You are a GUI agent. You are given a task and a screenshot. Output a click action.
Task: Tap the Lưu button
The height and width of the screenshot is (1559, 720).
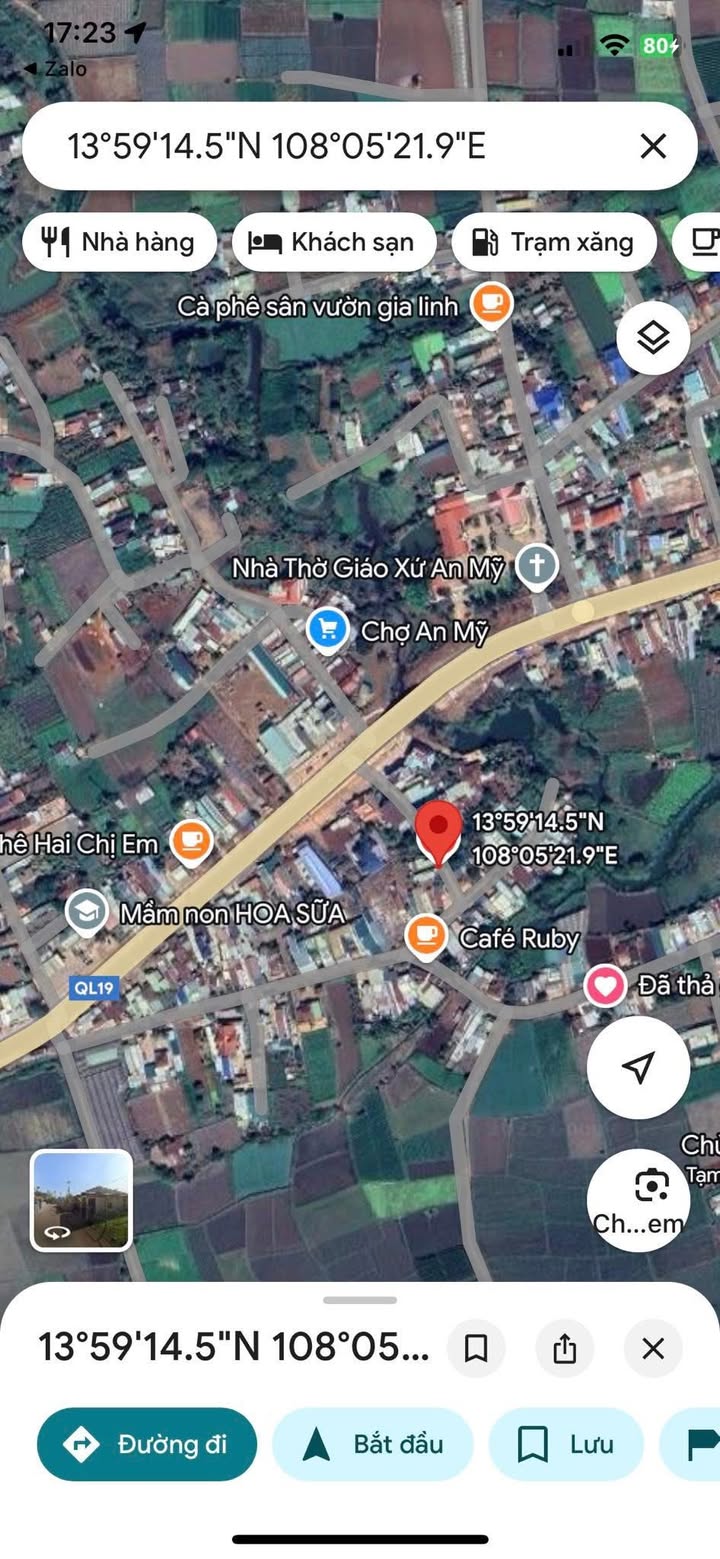tap(565, 1444)
